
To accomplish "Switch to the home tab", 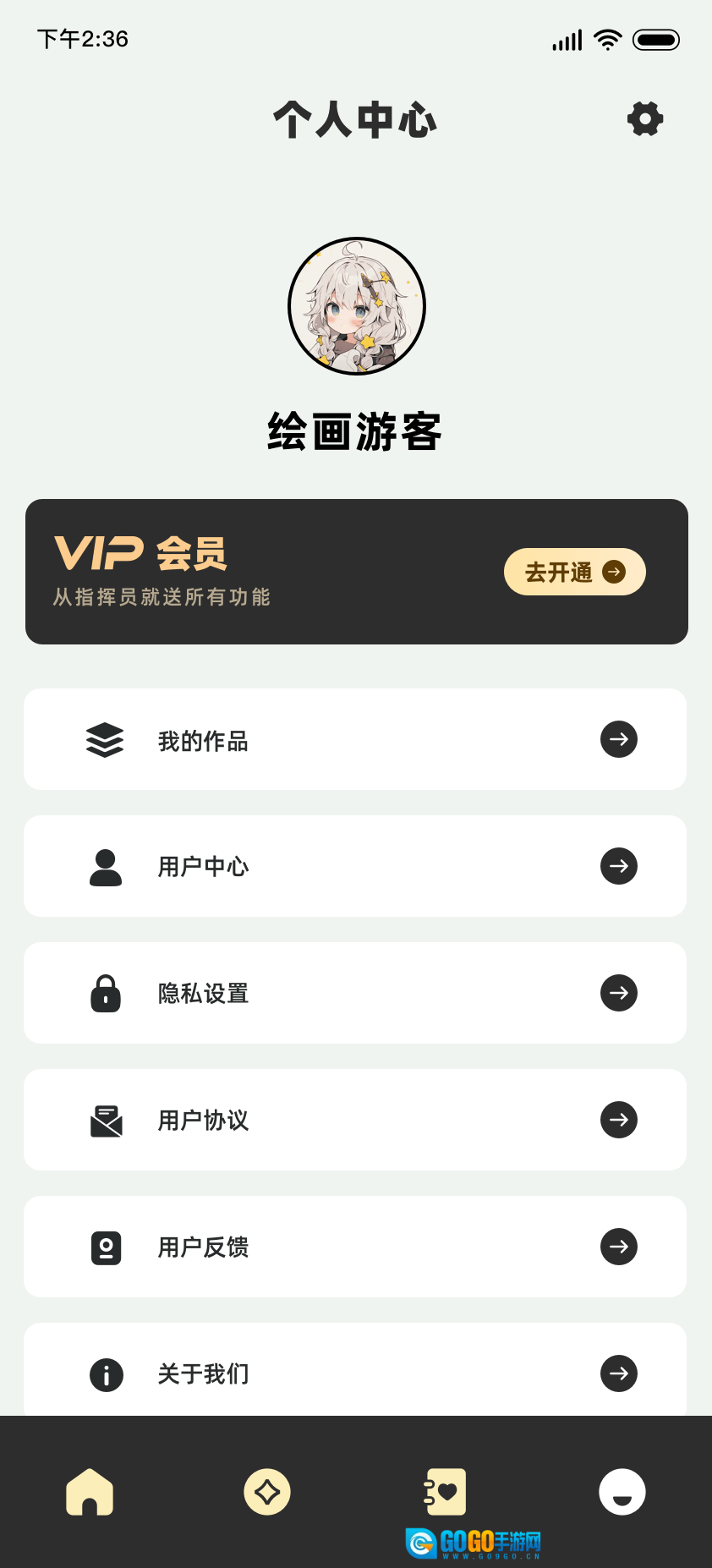I will pos(90,1492).
